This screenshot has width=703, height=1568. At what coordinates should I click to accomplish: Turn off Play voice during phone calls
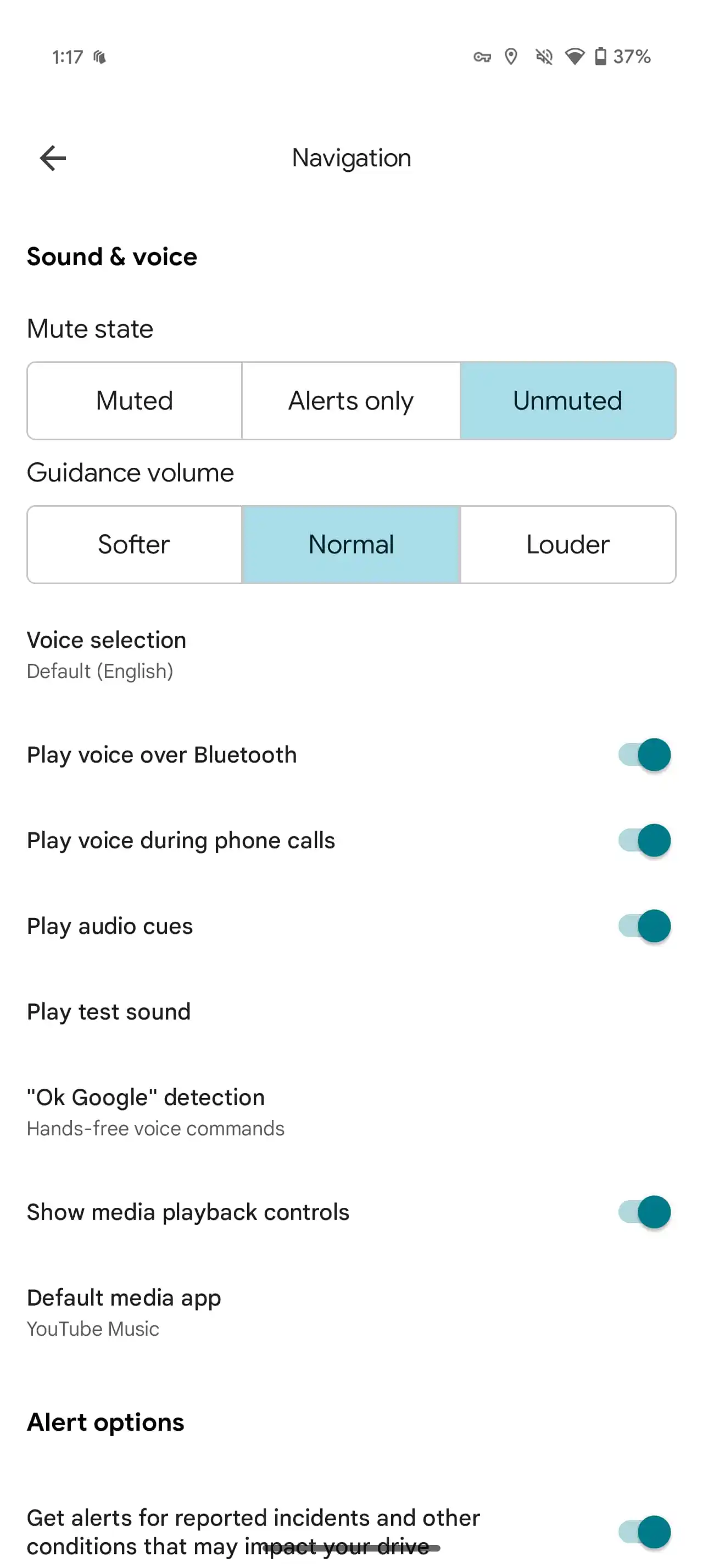(x=644, y=841)
